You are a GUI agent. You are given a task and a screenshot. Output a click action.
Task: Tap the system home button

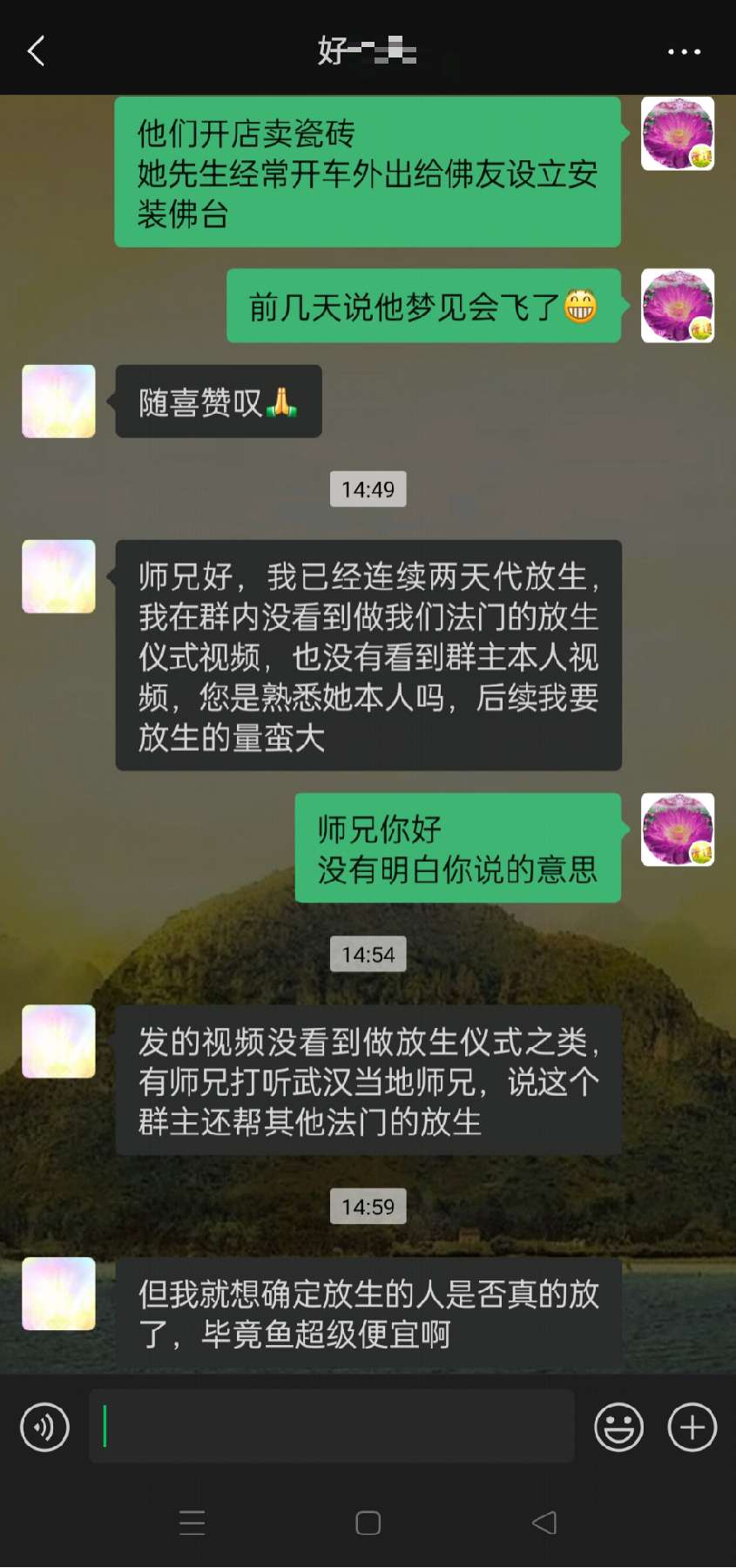click(x=368, y=1523)
